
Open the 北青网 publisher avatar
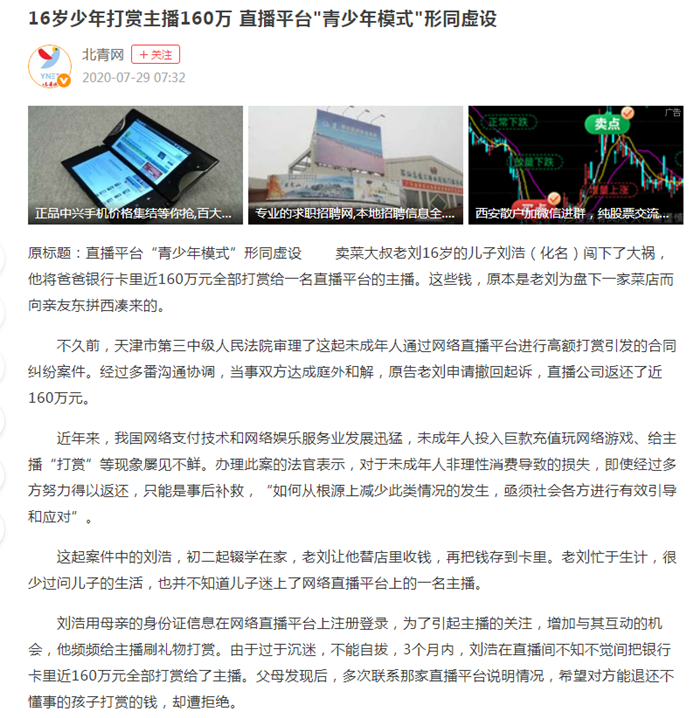(48, 66)
